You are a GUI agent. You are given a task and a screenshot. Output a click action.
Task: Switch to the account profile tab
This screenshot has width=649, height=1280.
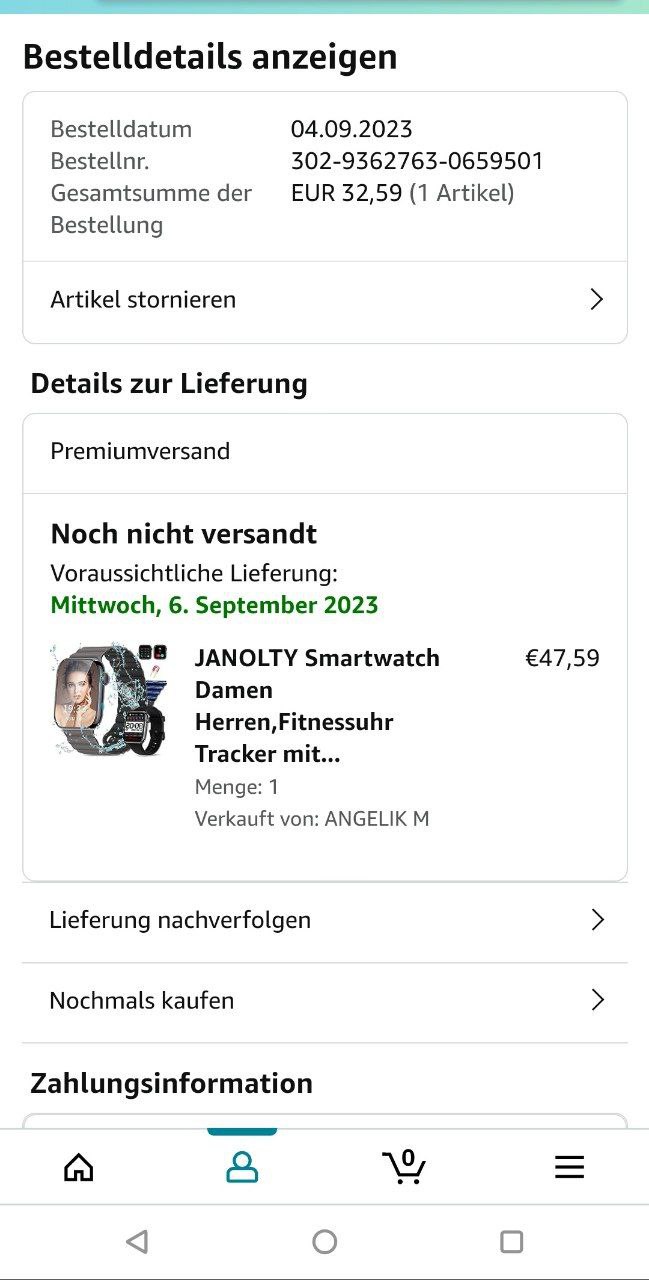pos(242,1167)
